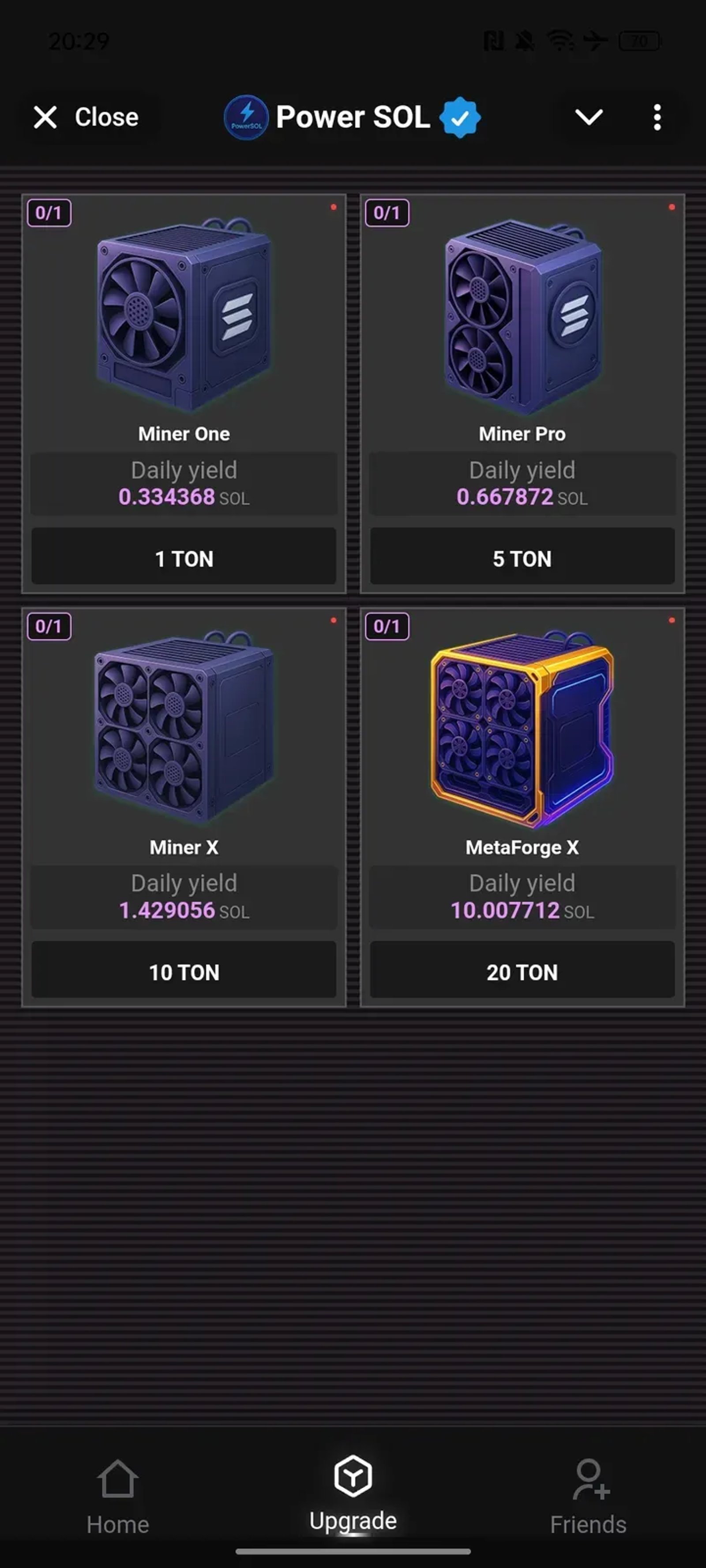This screenshot has width=706, height=1568.
Task: Open the Power SOL bot avatar icon
Action: tap(246, 117)
